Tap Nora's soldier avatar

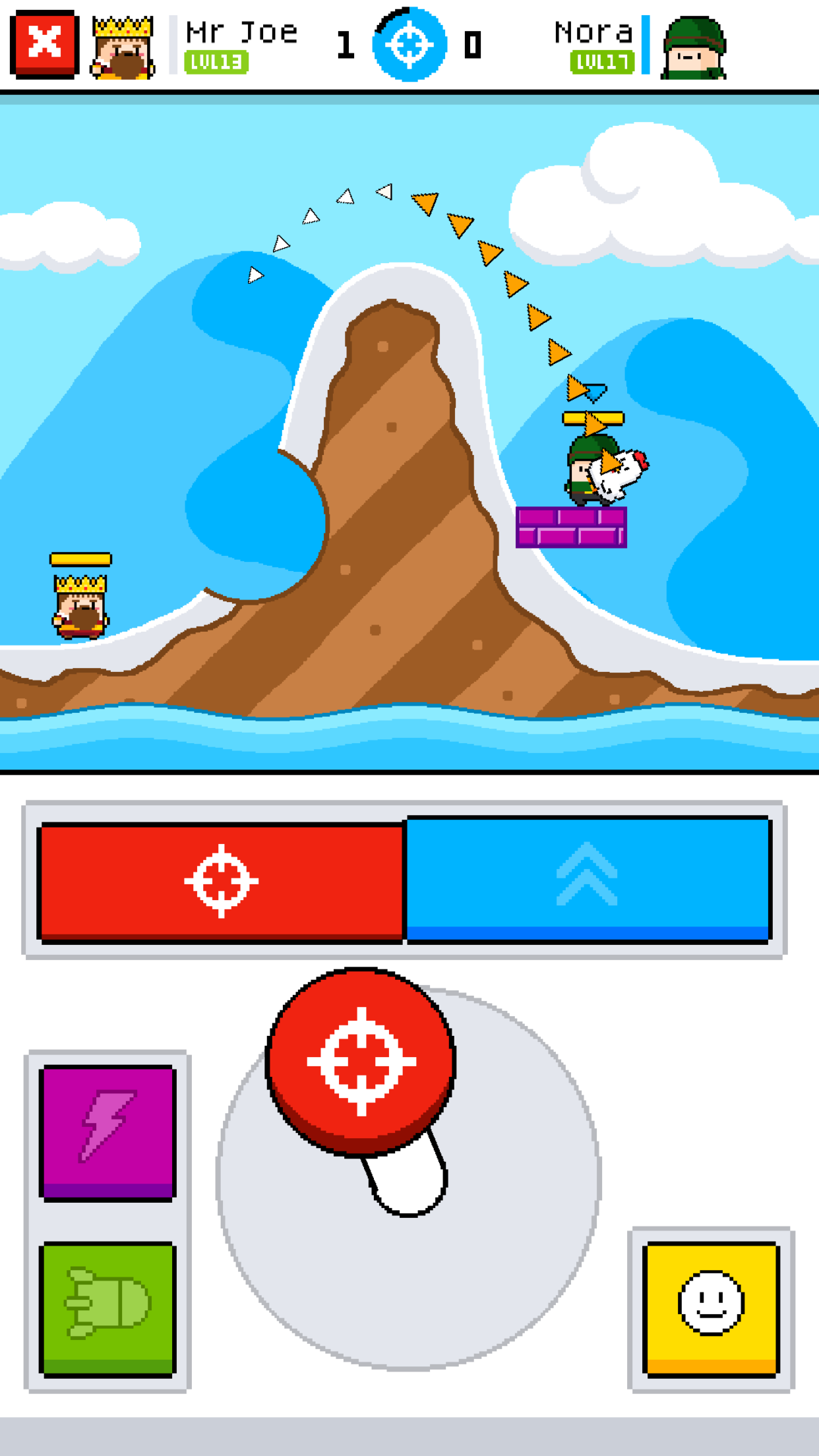coord(694,47)
